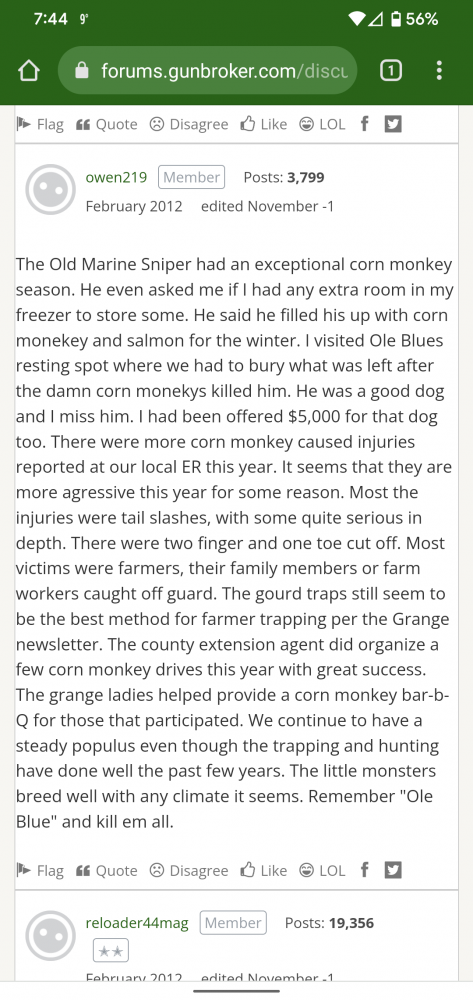Share owen219's post on Twitter
473x1000 pixels.
[394, 870]
